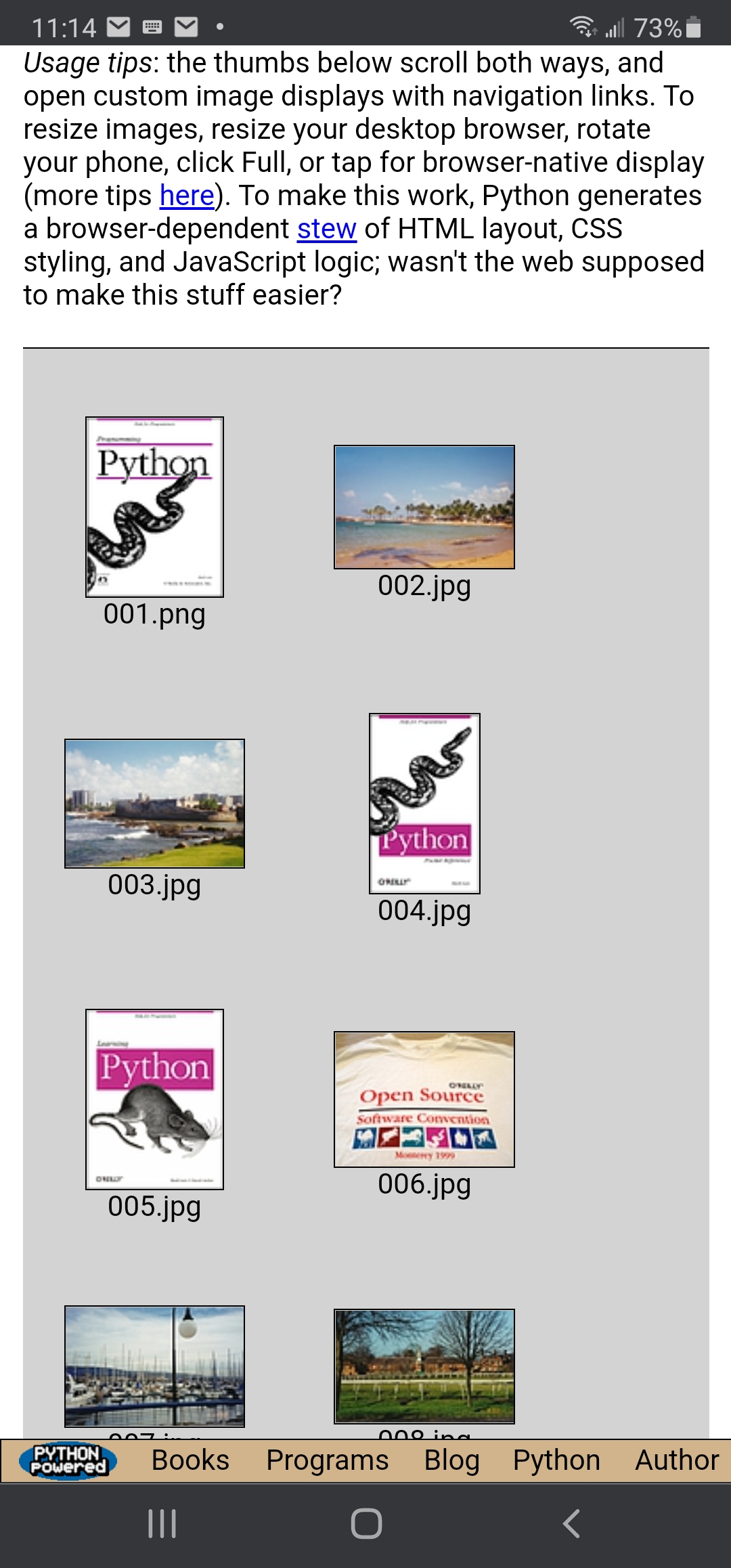Viewport: 731px width, 1568px height.
Task: Tap the system home button
Action: point(366,1524)
